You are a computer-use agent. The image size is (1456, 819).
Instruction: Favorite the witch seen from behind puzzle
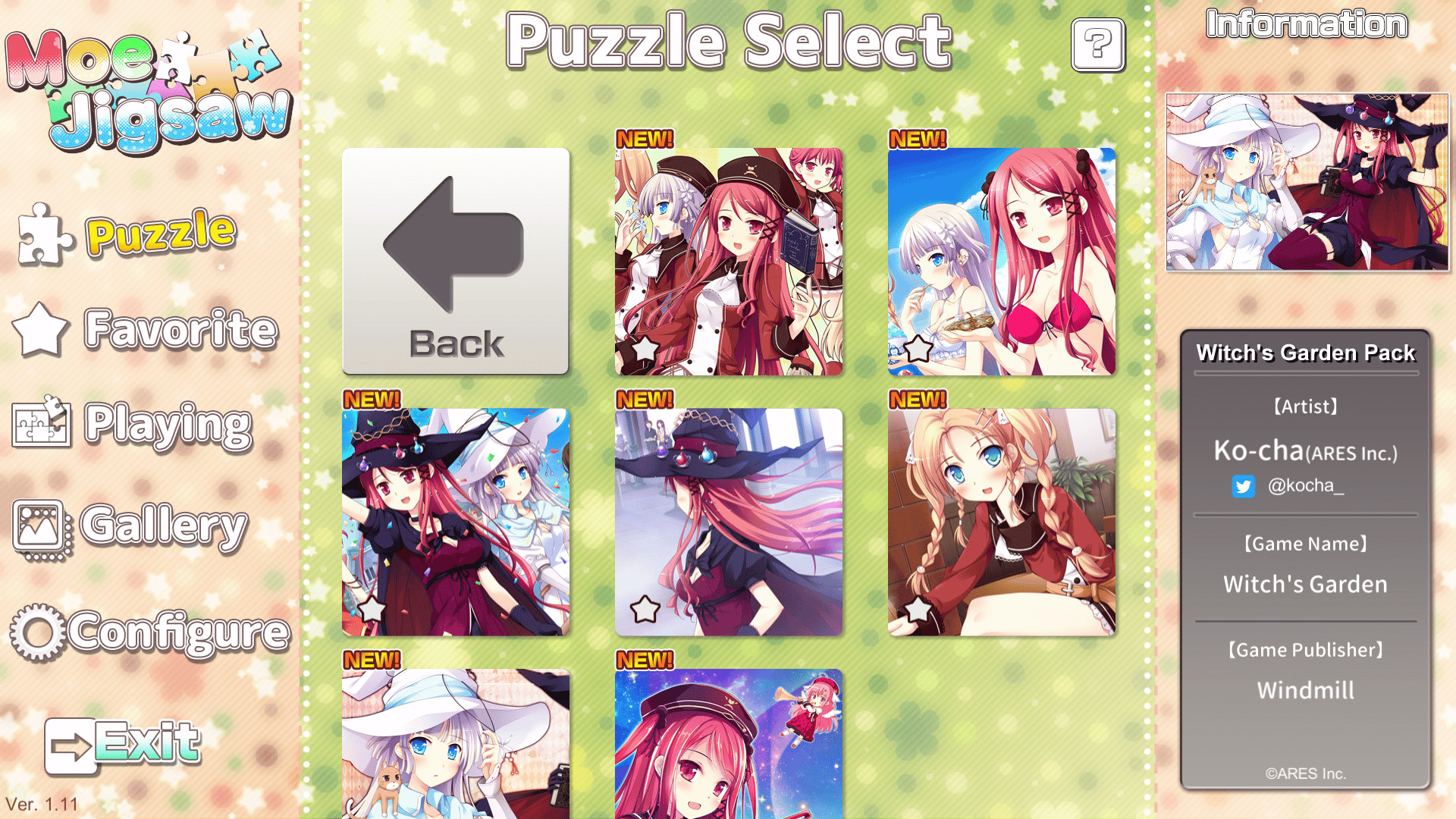pos(645,609)
